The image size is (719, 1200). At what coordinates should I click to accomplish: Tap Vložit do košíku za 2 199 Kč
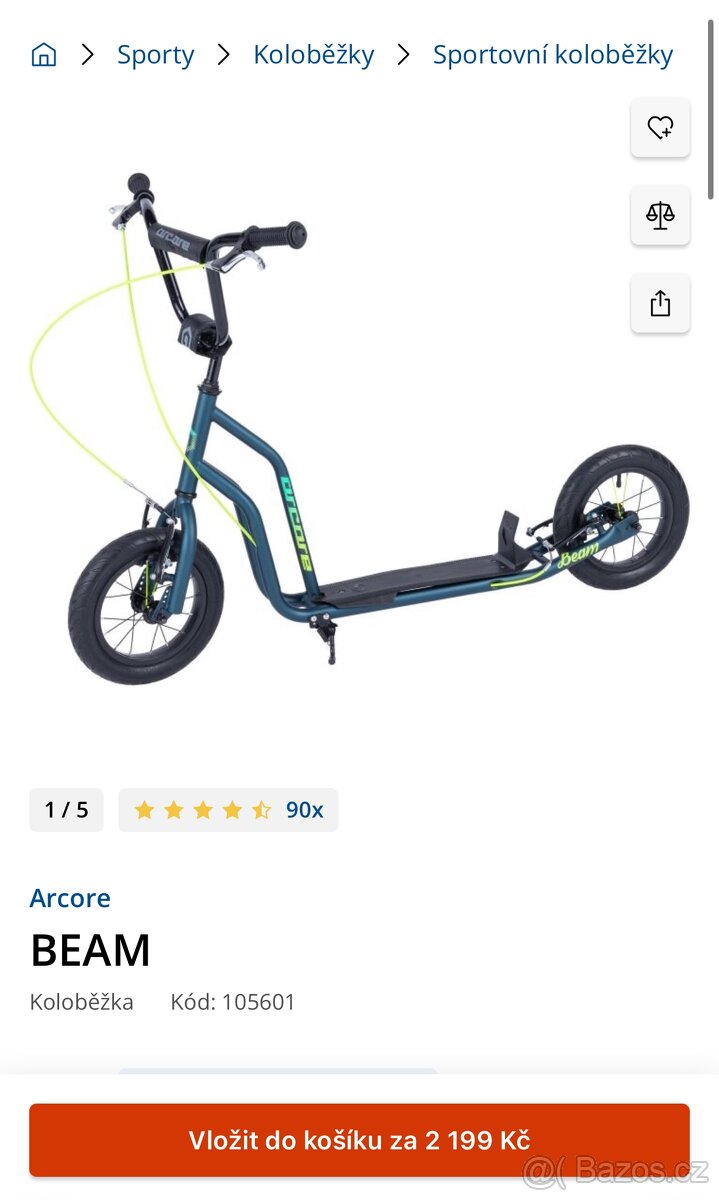[359, 1140]
